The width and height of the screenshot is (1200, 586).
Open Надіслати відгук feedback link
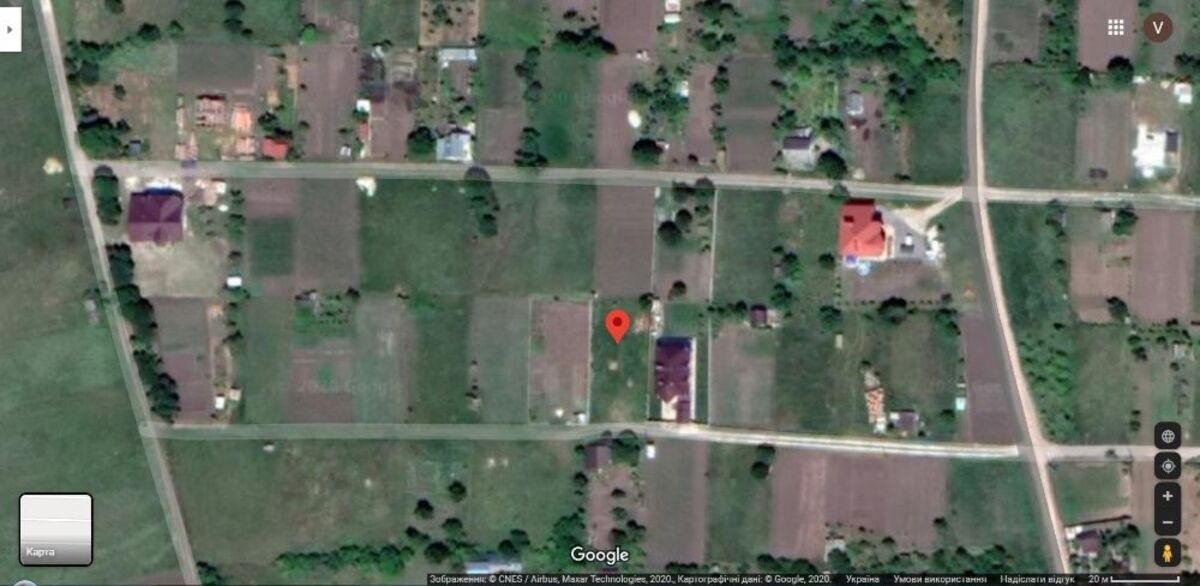[x=1037, y=579]
